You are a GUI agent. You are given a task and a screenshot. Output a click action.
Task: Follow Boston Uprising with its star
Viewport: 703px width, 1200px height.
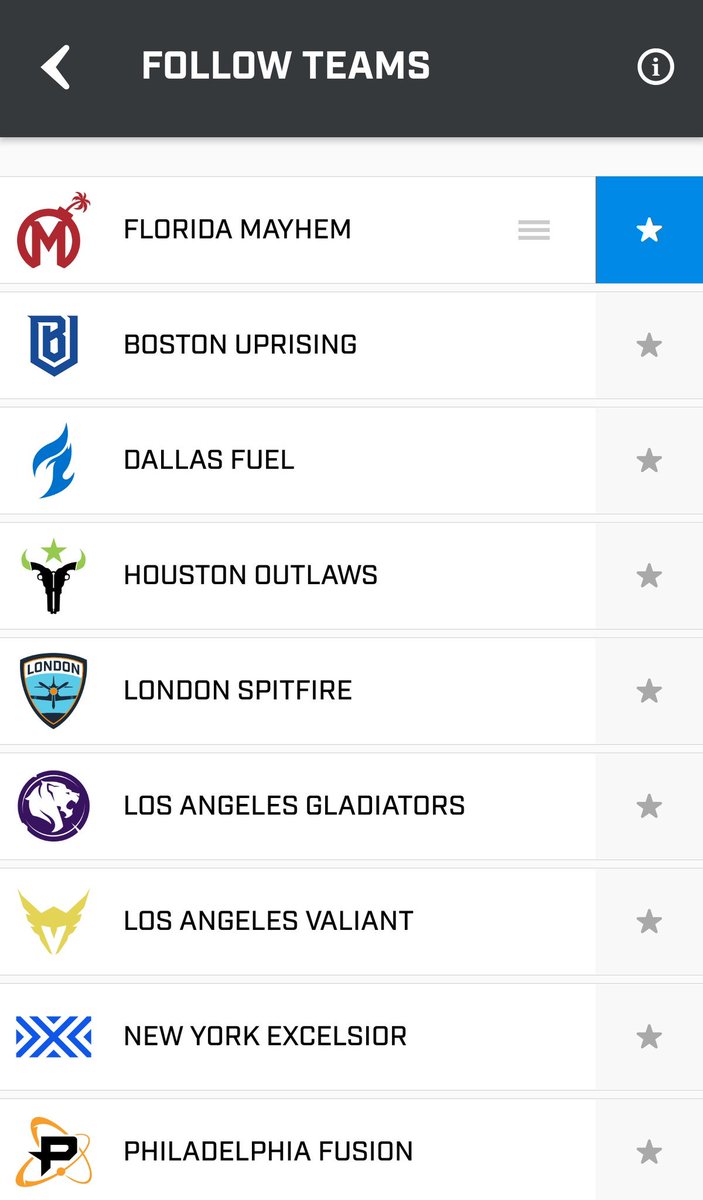tap(649, 345)
